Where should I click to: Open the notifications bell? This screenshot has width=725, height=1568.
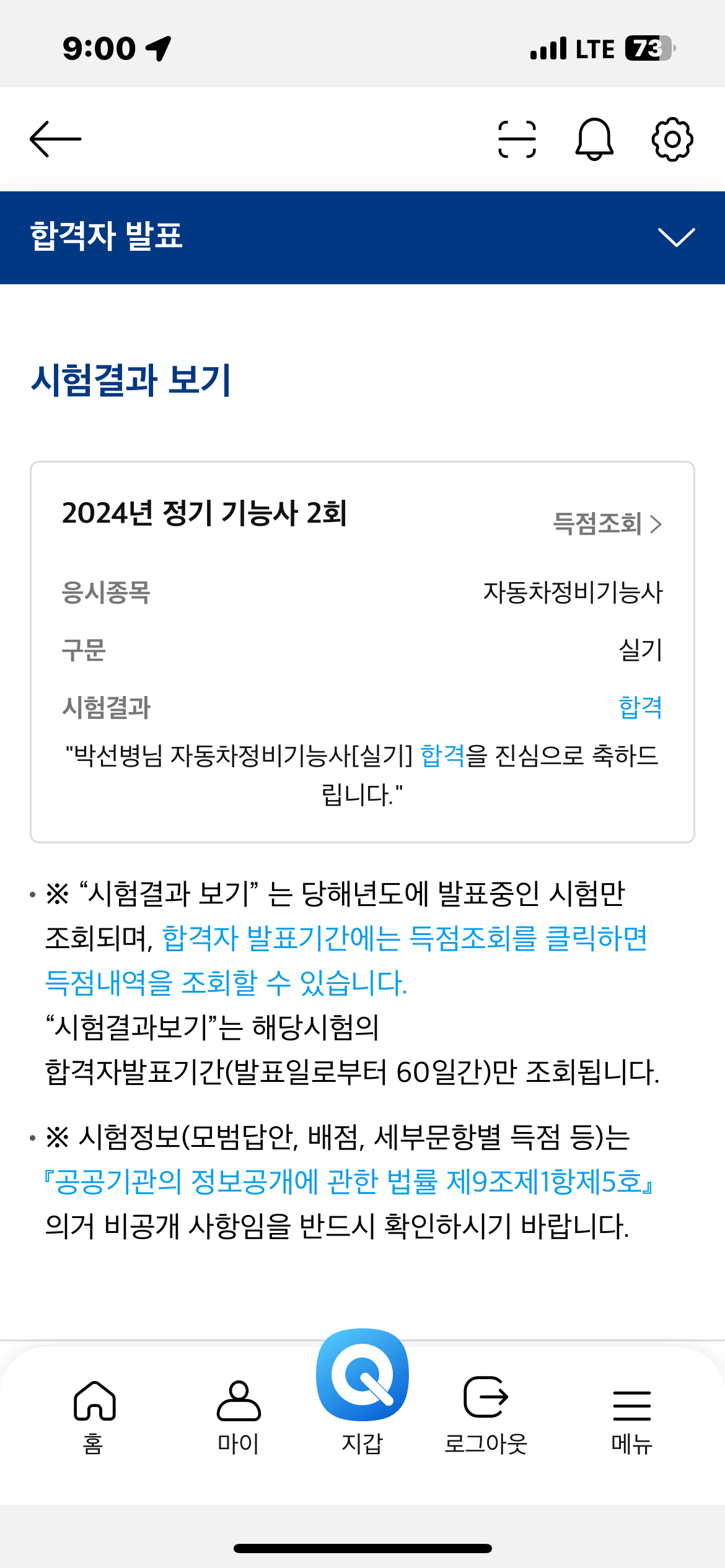tap(594, 139)
